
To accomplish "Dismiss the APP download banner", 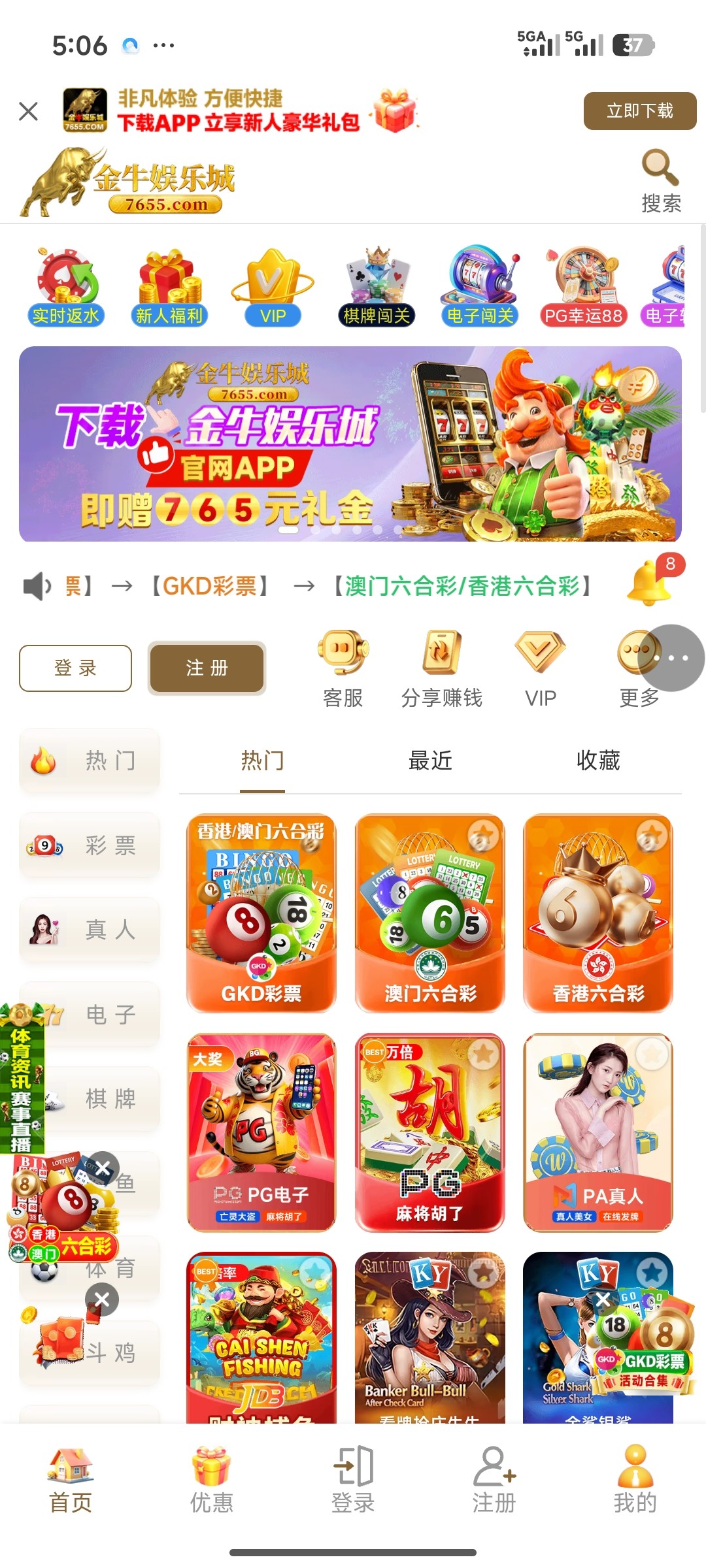I will [28, 111].
